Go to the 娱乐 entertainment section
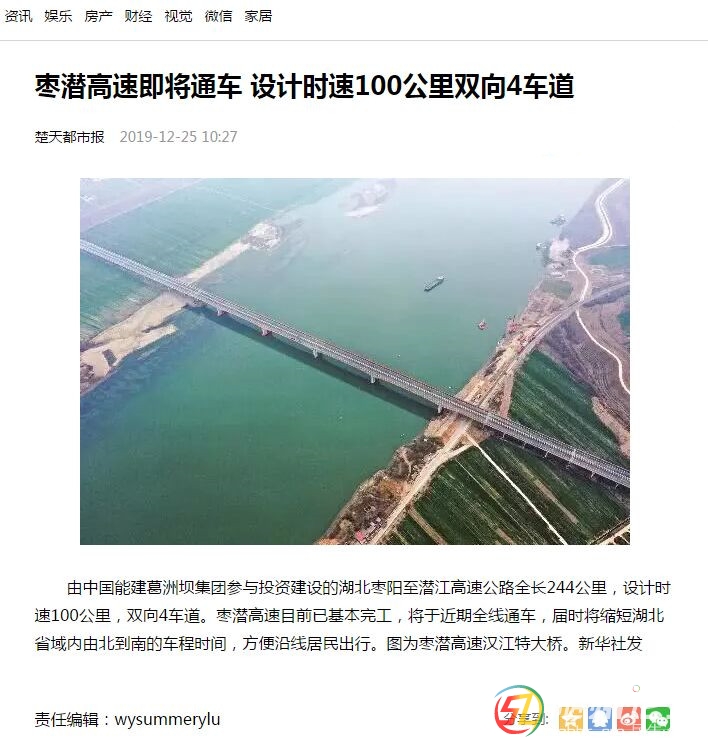 coord(58,16)
